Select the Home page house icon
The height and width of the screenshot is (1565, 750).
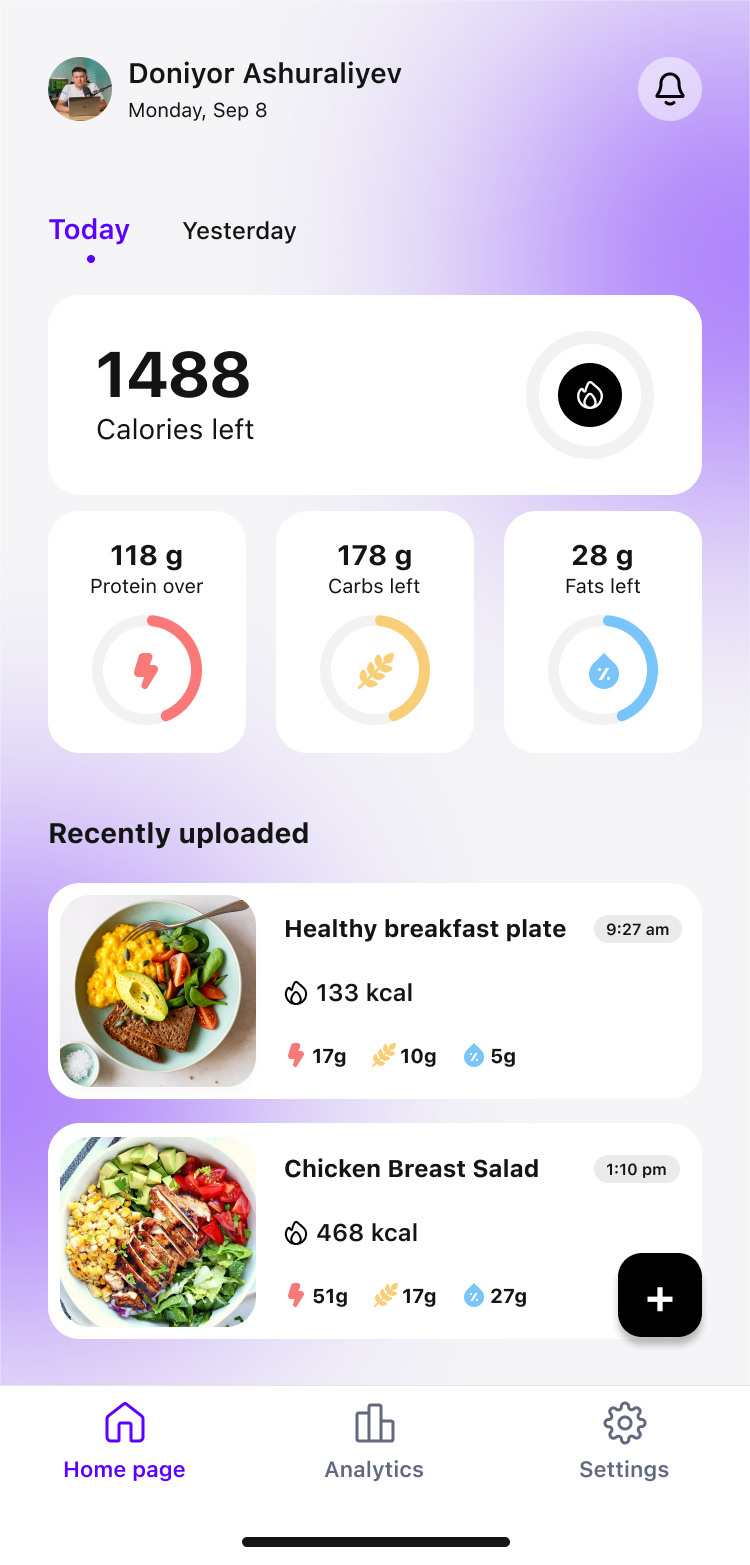(x=124, y=1422)
